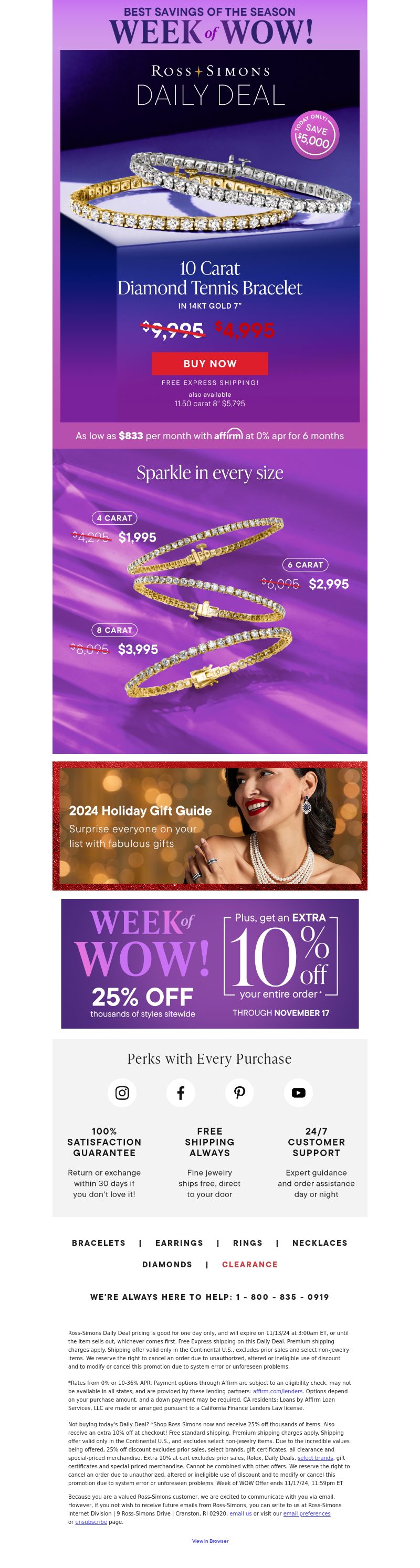Open the Instagram icon
Screen dimensions: 420x1568
click(x=122, y=1093)
